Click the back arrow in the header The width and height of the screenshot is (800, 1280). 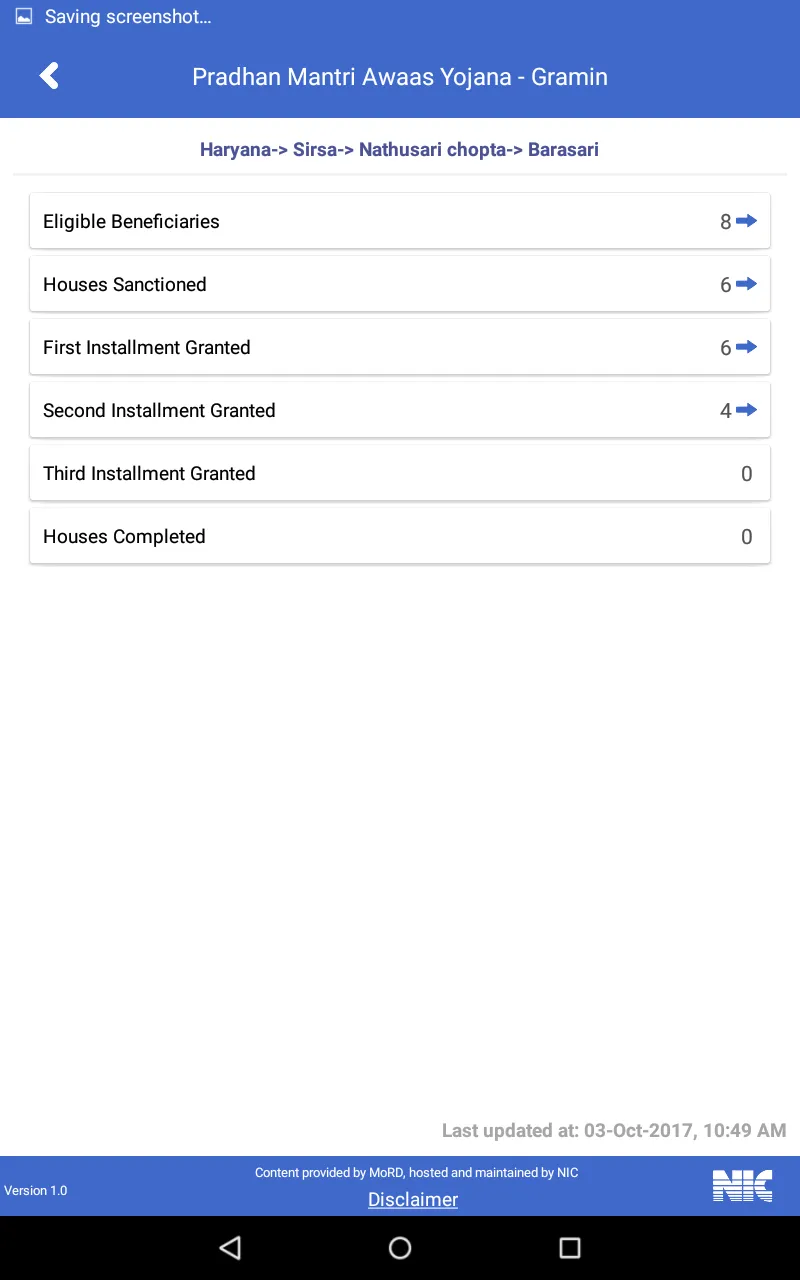pyautogui.click(x=48, y=76)
